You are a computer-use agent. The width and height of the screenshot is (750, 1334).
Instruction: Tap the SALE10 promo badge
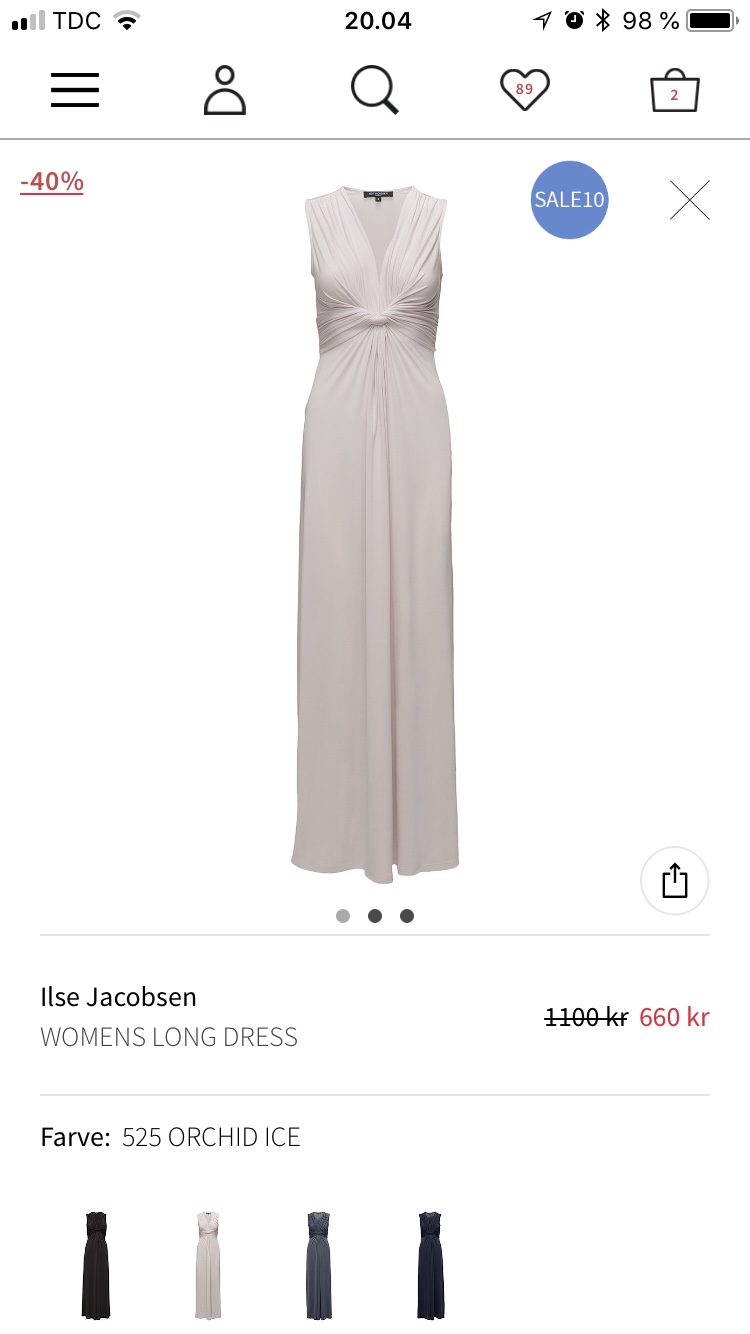(x=569, y=200)
